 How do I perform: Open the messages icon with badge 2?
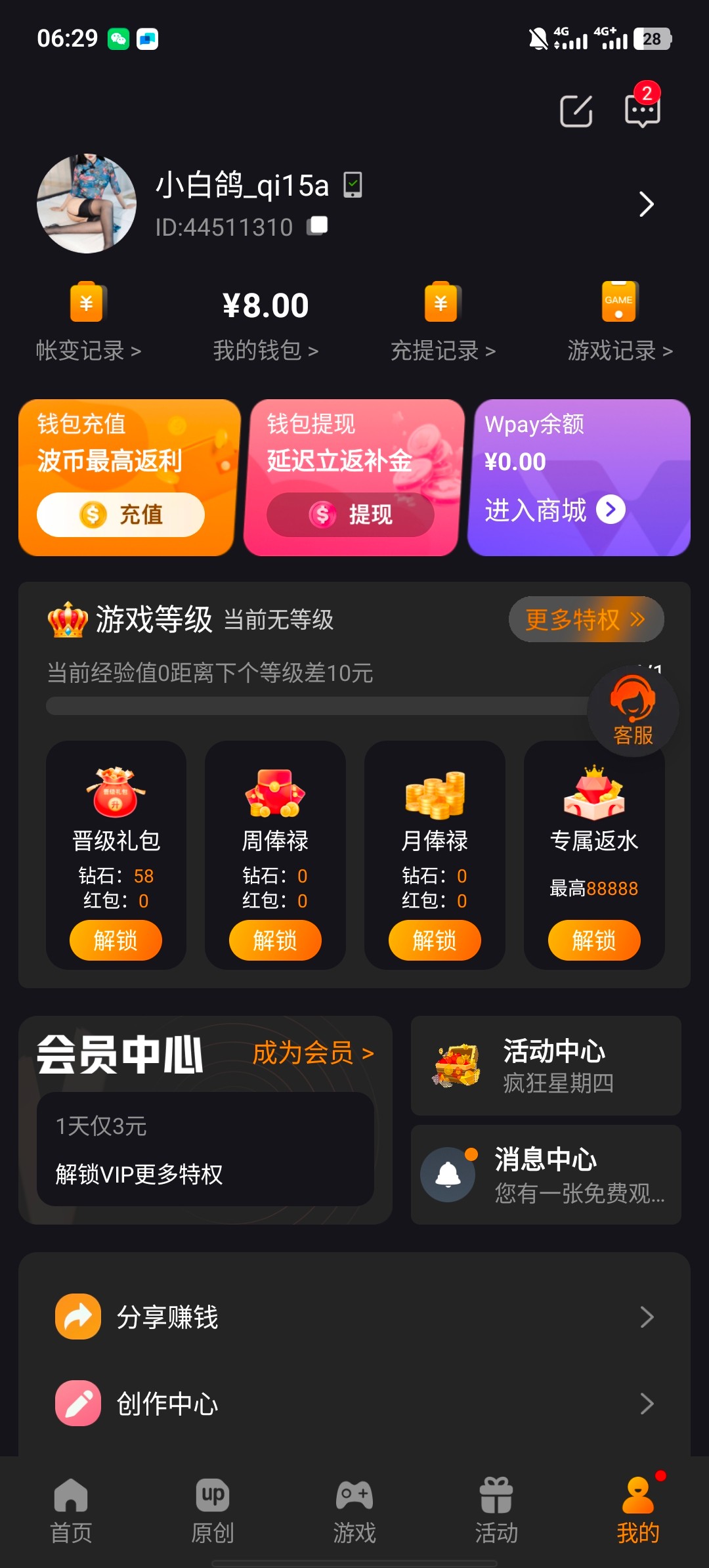[642, 110]
